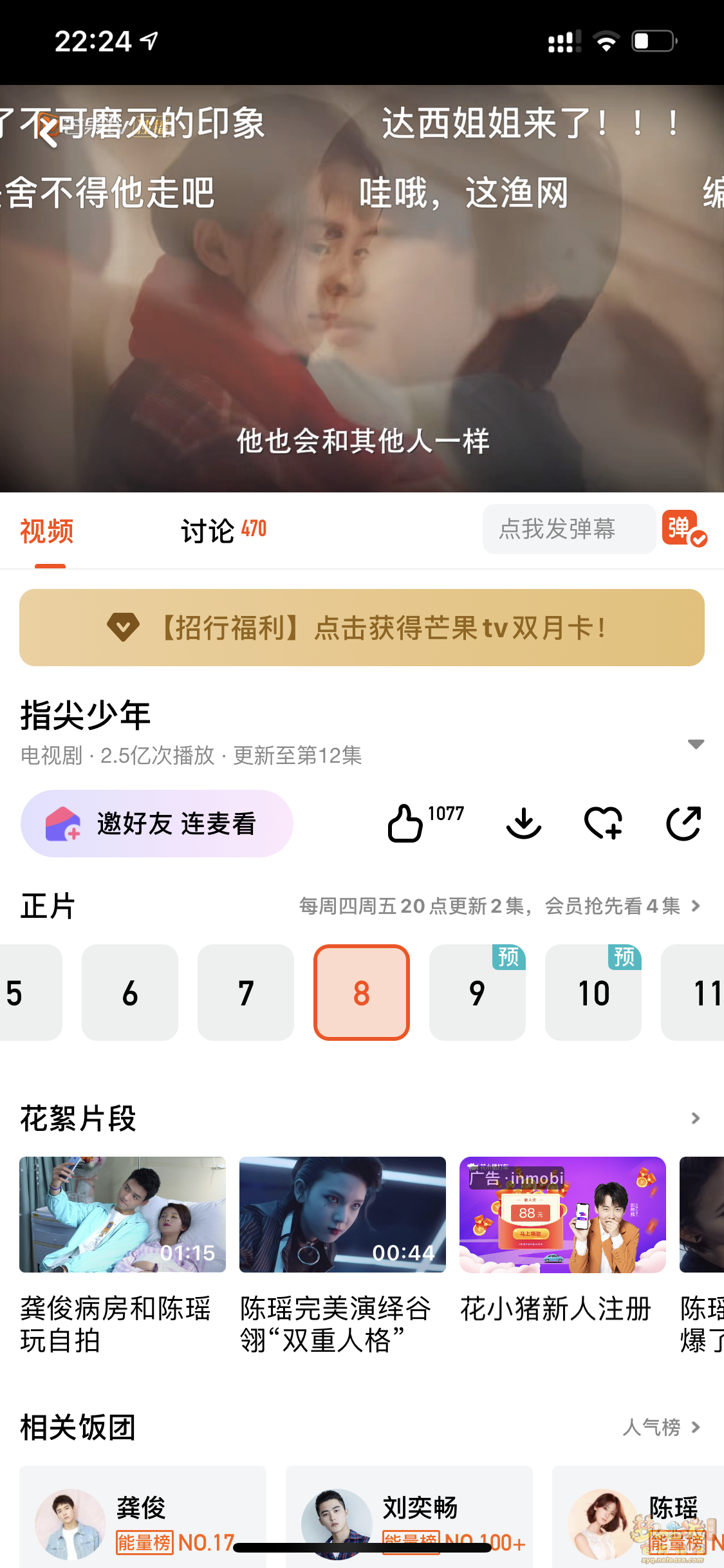This screenshot has width=724, height=1568.
Task: Play preview episode 10
Action: 593,993
